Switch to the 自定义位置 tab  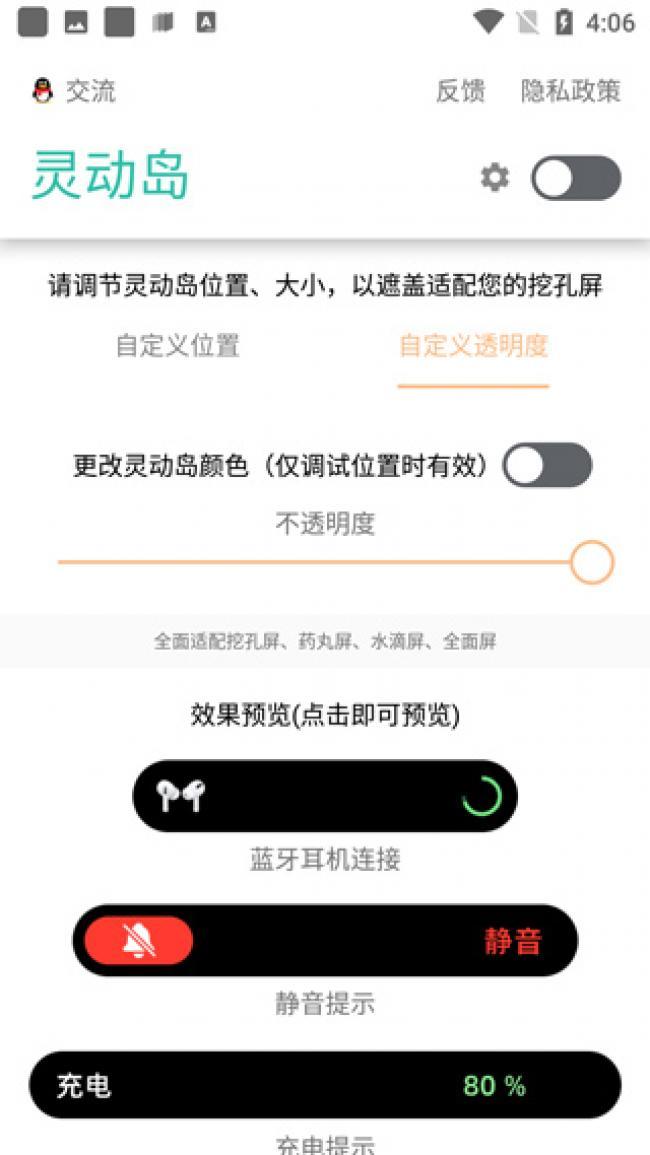click(x=178, y=346)
